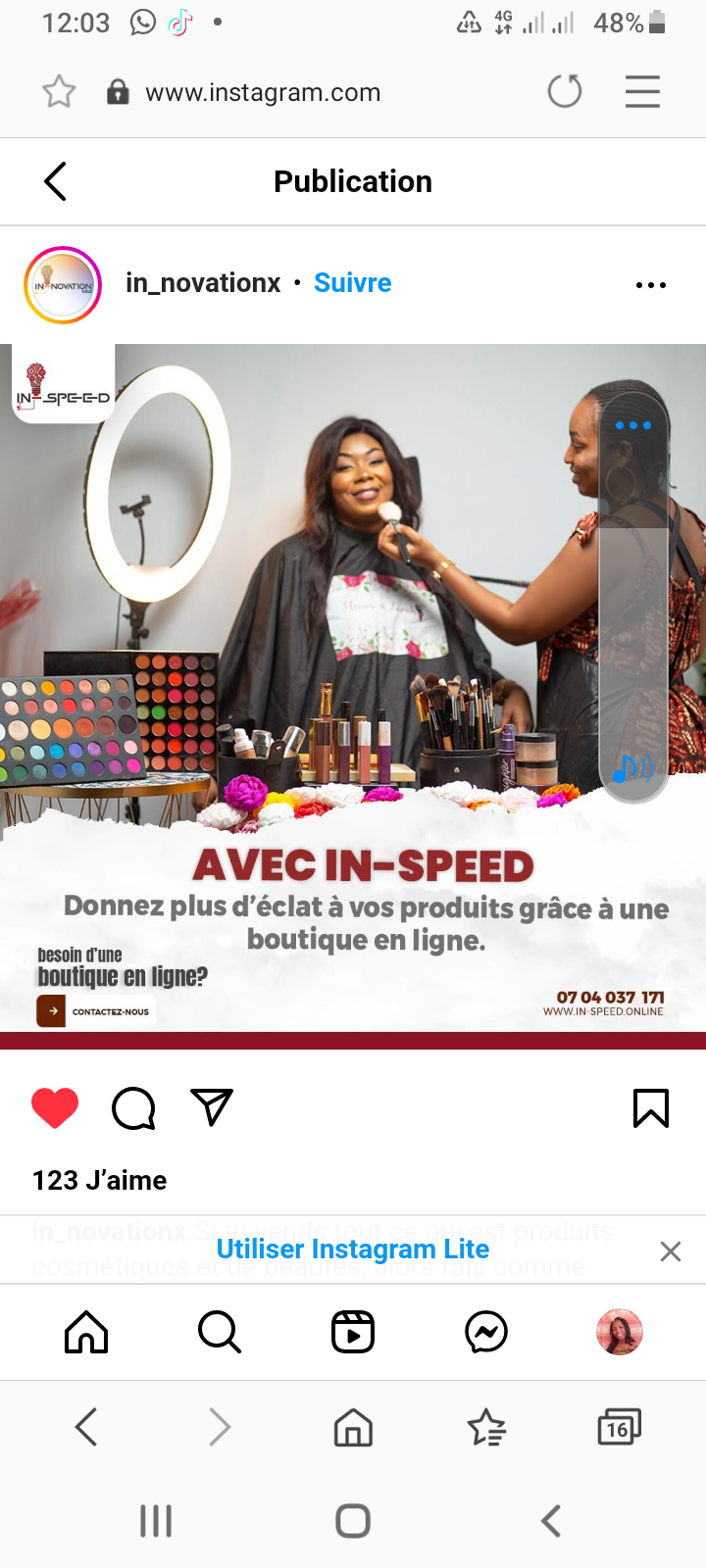Go back from the Publication page
This screenshot has width=706, height=1568.
(x=56, y=181)
